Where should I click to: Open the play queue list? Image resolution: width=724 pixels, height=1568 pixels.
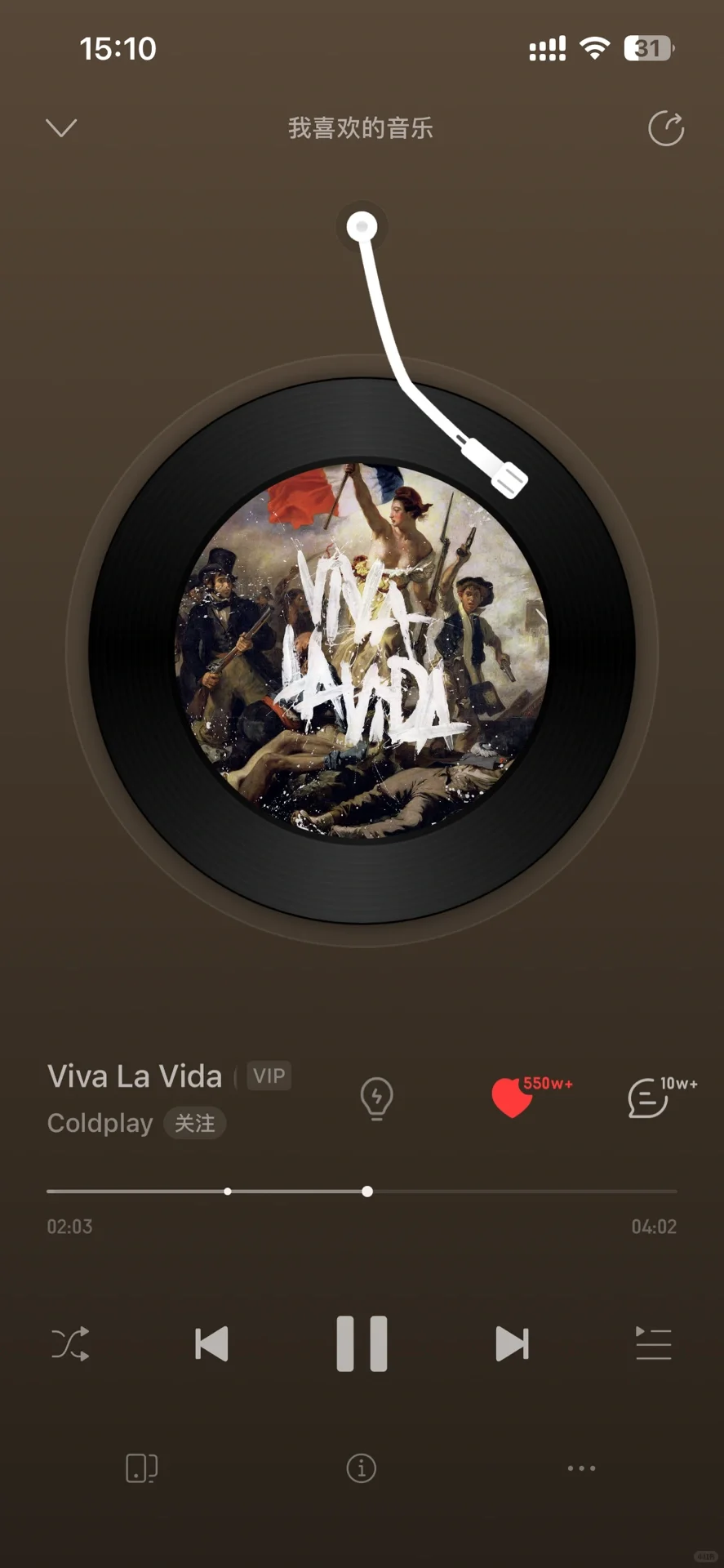(x=653, y=1343)
